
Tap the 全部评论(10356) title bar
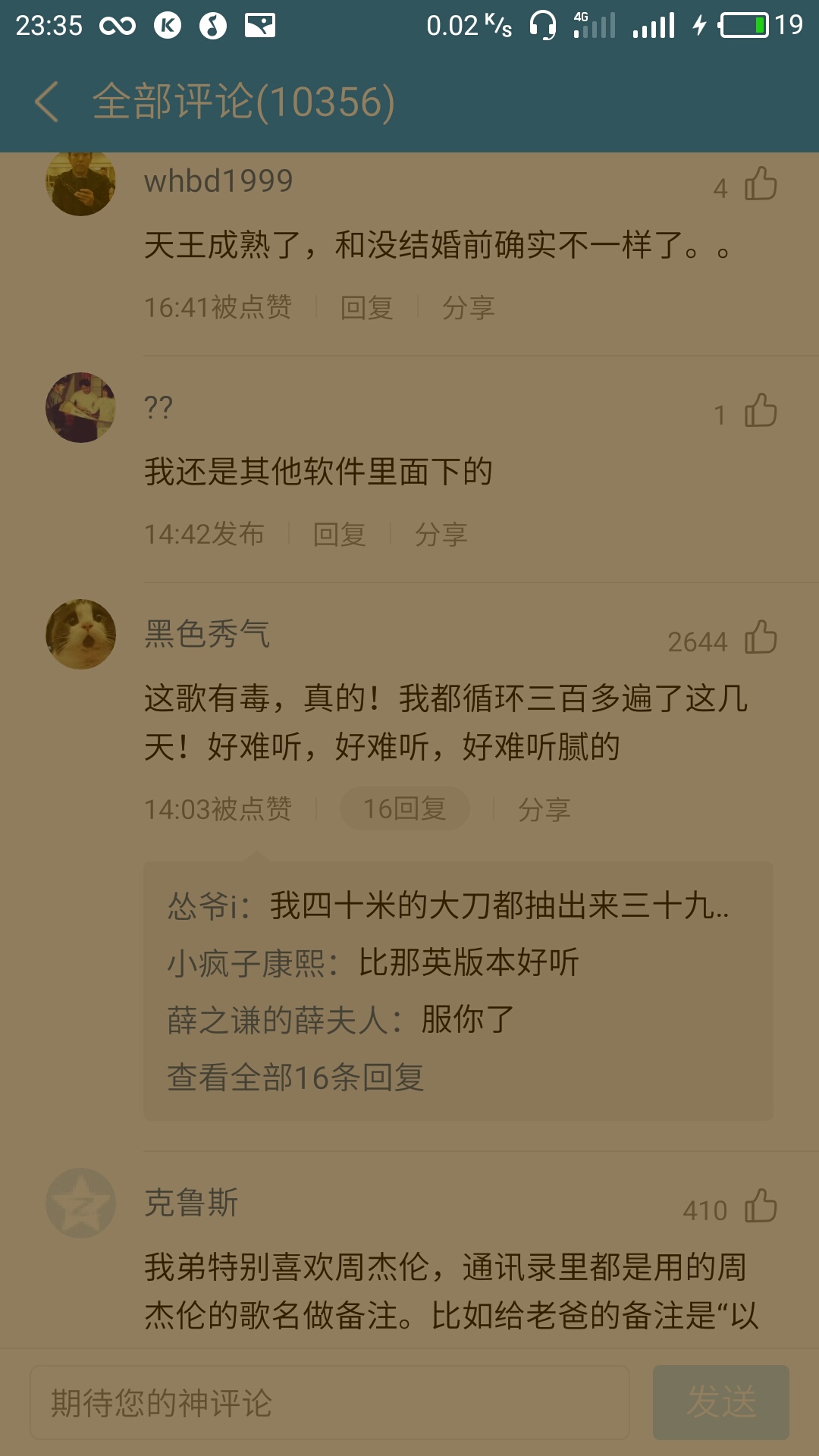point(243,102)
